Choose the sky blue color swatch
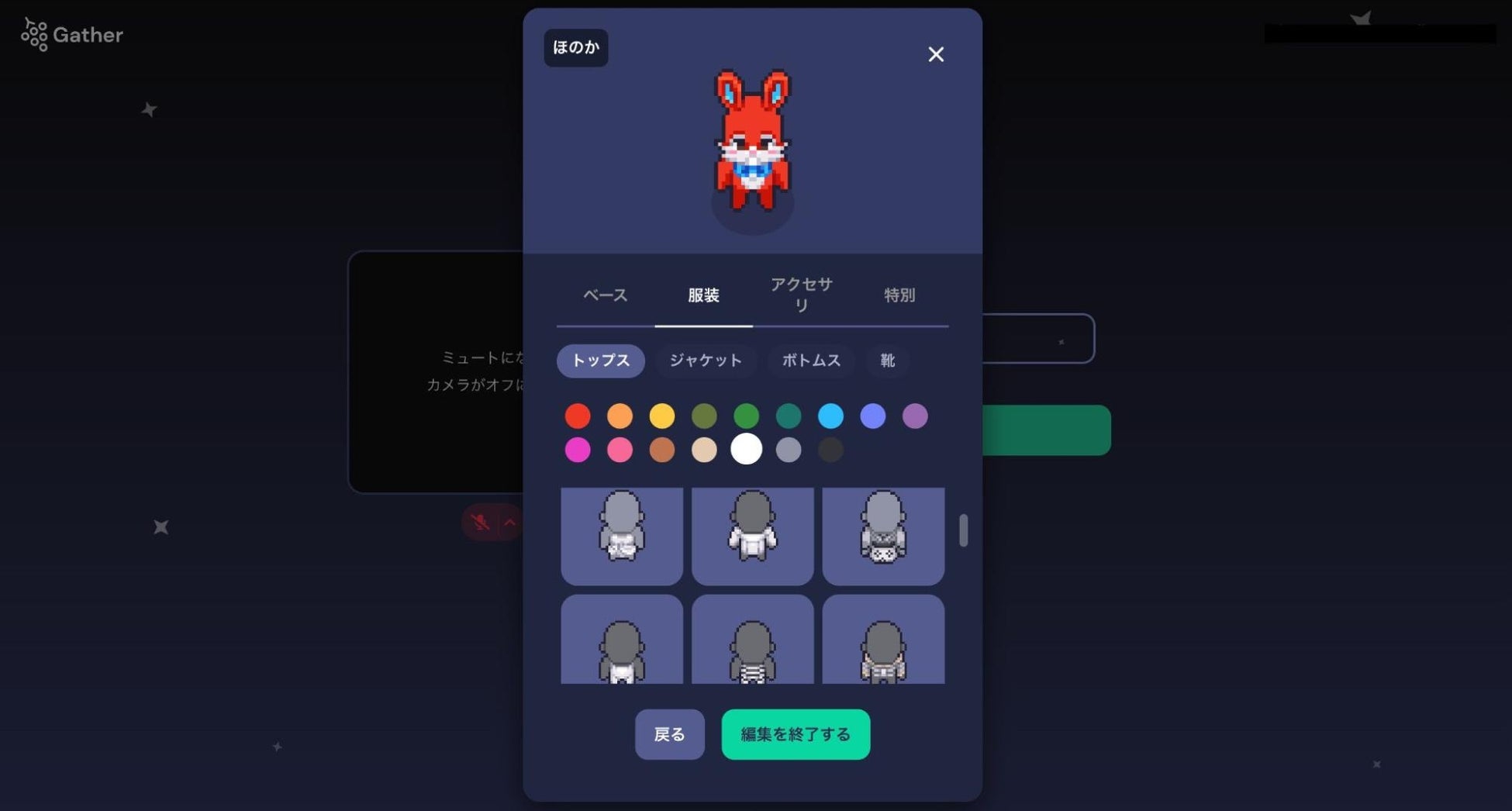This screenshot has height=811, width=1512. 830,416
